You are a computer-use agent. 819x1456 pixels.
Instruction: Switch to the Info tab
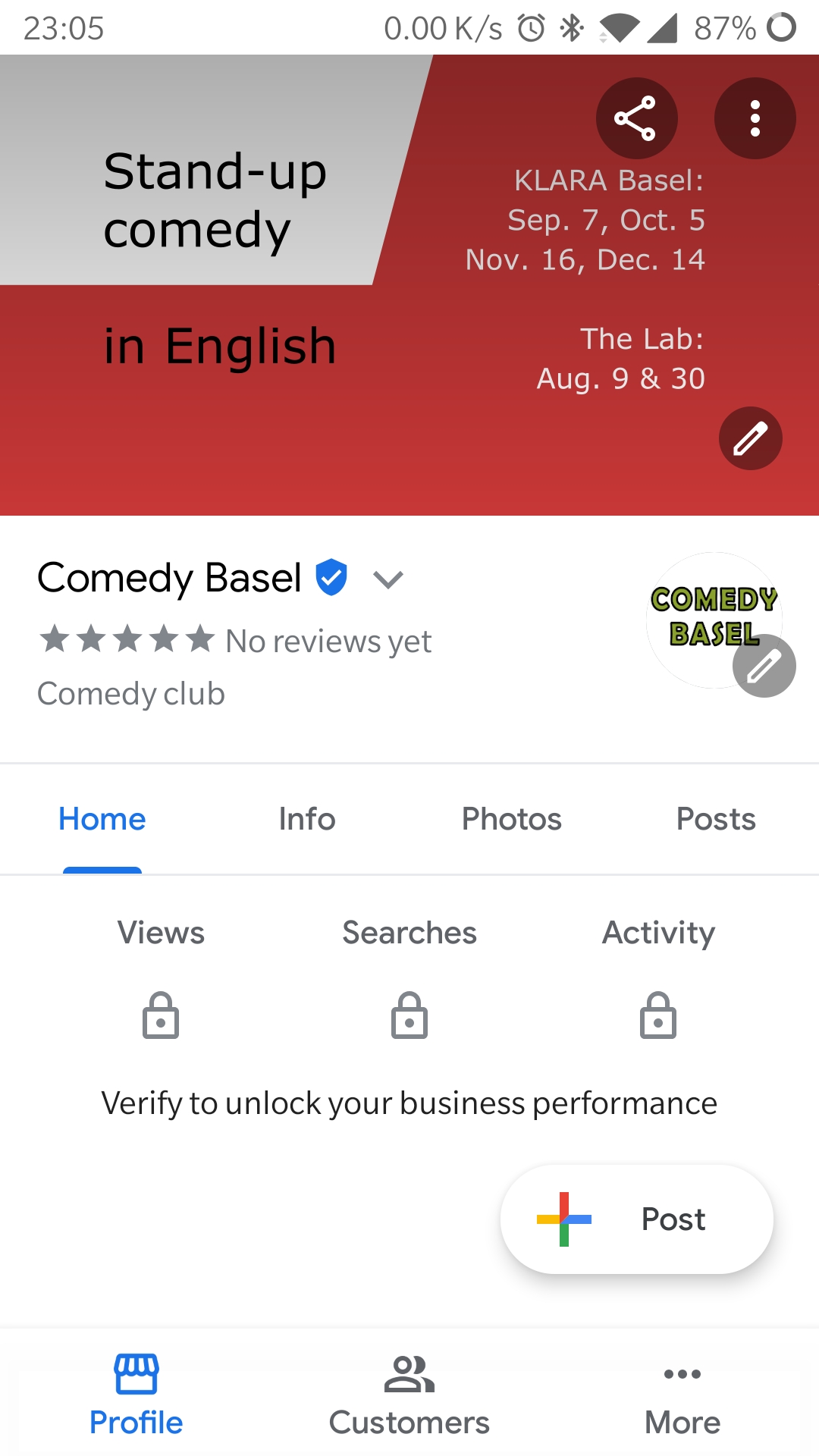click(307, 819)
